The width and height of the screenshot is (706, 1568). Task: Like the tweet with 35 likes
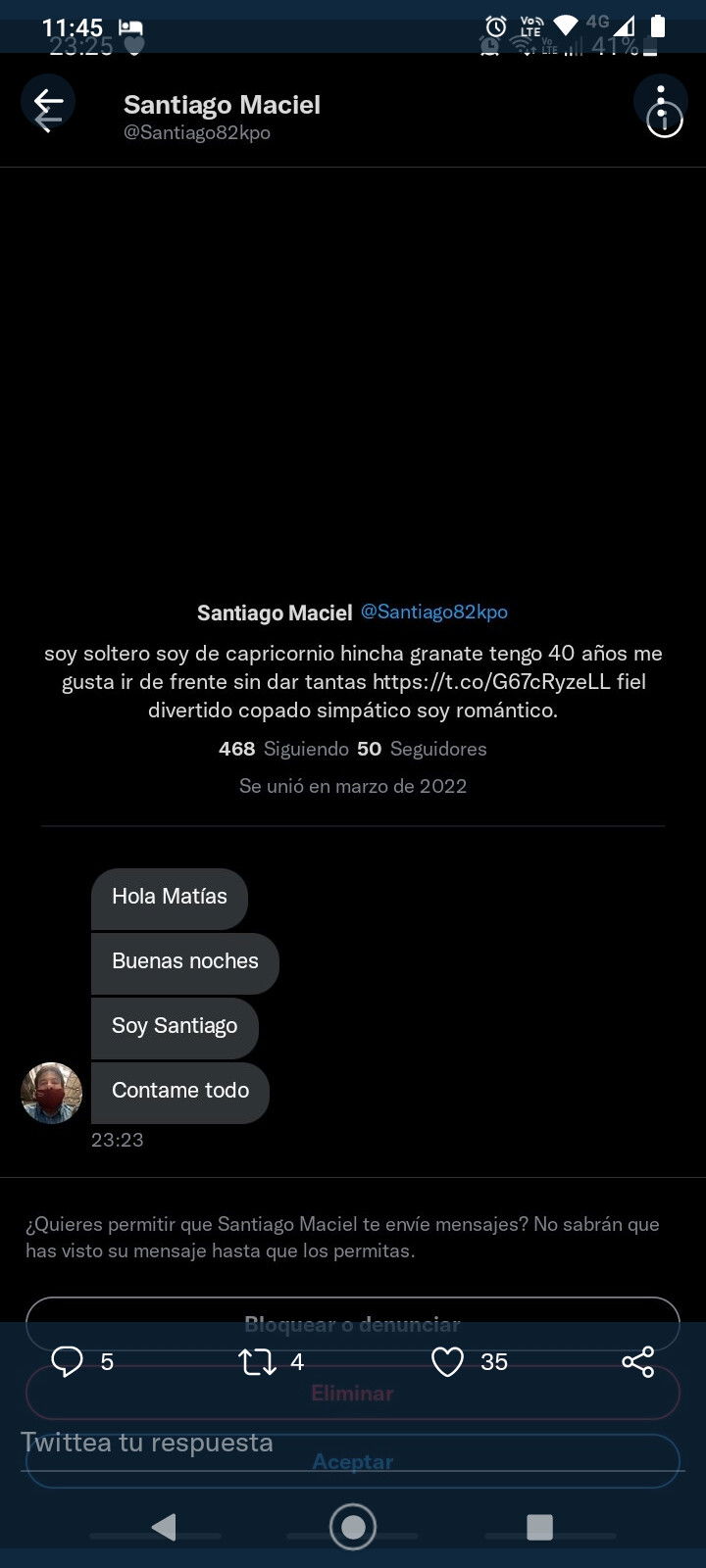(447, 1361)
